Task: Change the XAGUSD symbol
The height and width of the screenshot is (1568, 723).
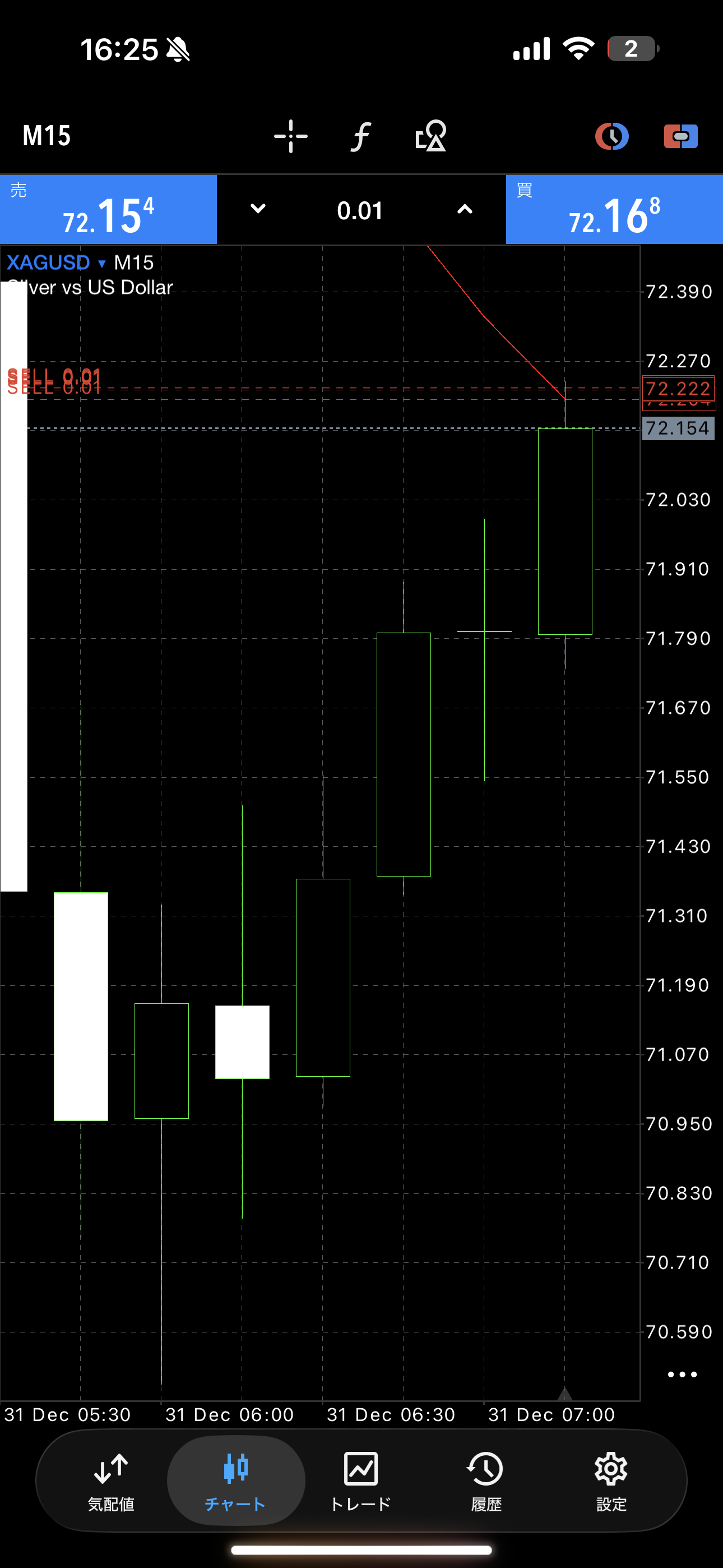Action: tap(56, 263)
